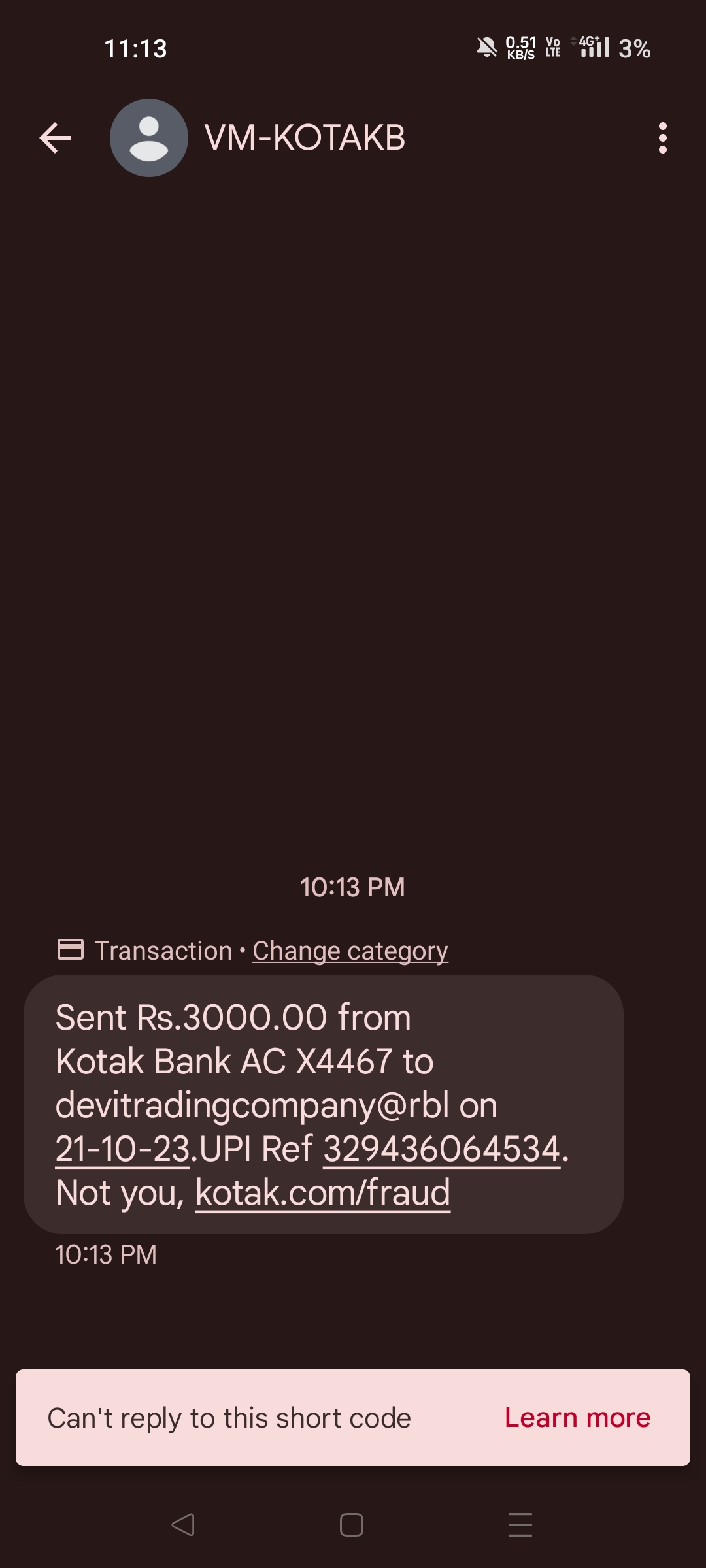Tap the Change category link
Image resolution: width=706 pixels, height=1568 pixels.
350,951
